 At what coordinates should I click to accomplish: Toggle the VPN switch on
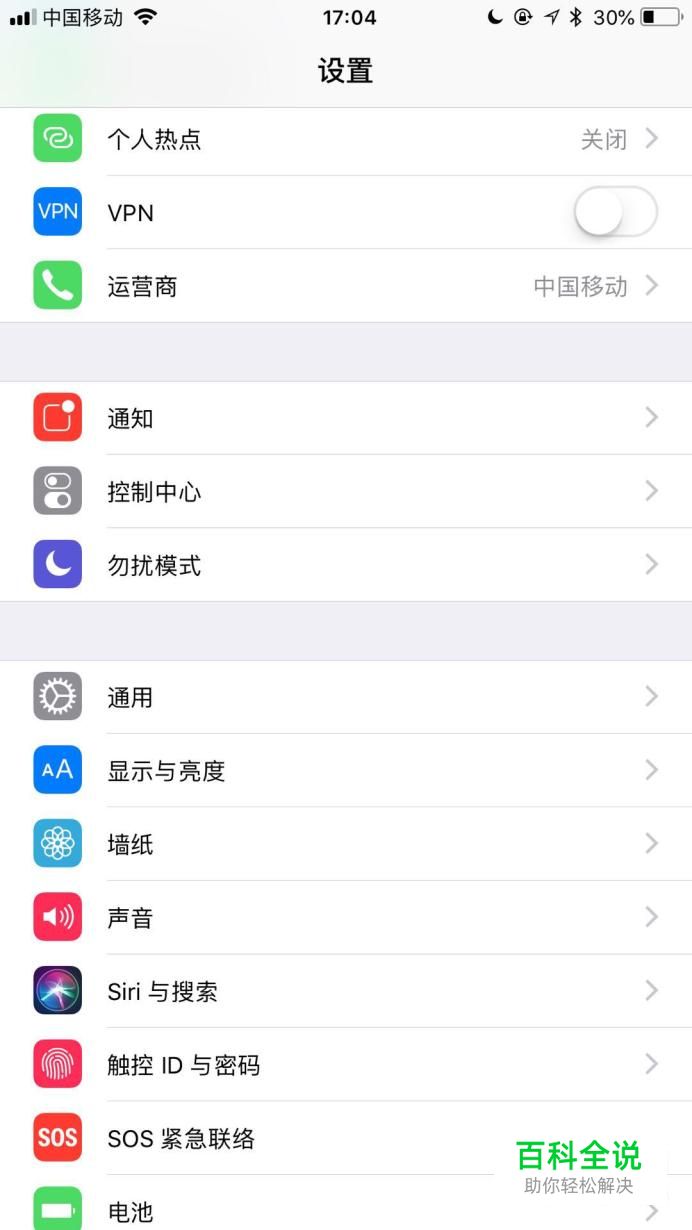(x=615, y=212)
